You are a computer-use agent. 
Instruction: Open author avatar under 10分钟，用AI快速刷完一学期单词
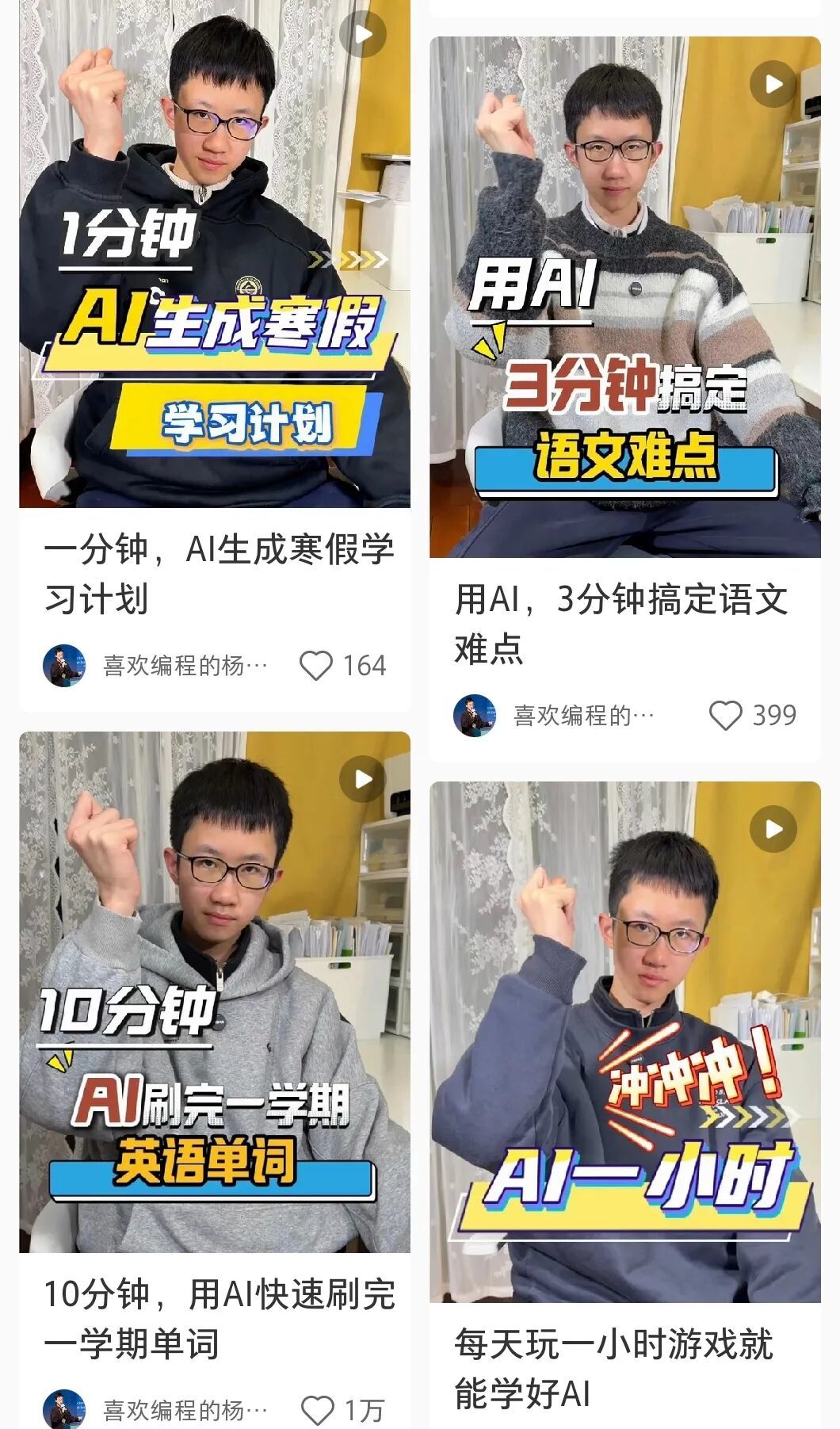pyautogui.click(x=64, y=1410)
